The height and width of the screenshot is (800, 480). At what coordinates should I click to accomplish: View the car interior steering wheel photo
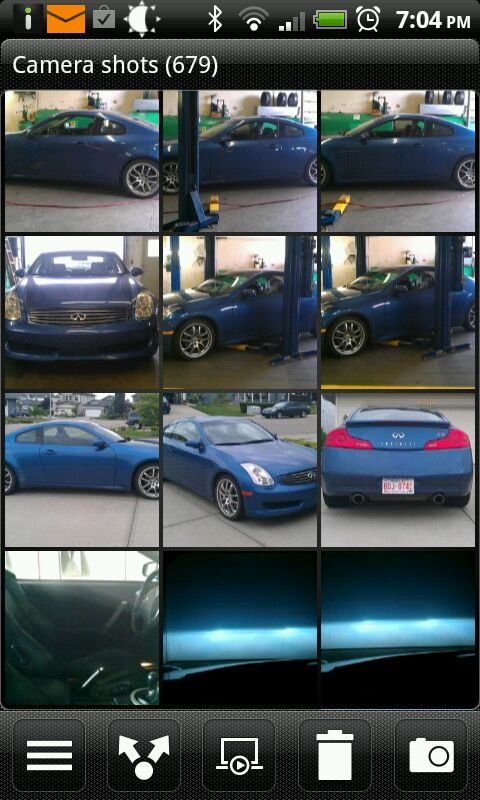tap(82, 628)
